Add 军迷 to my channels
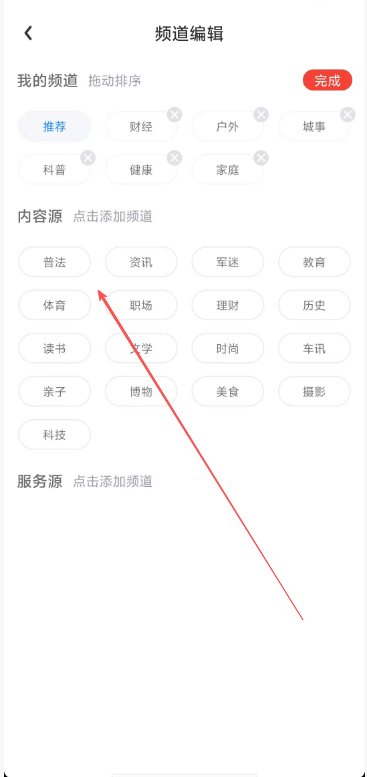Screen dimensions: 367x777 tap(228, 262)
